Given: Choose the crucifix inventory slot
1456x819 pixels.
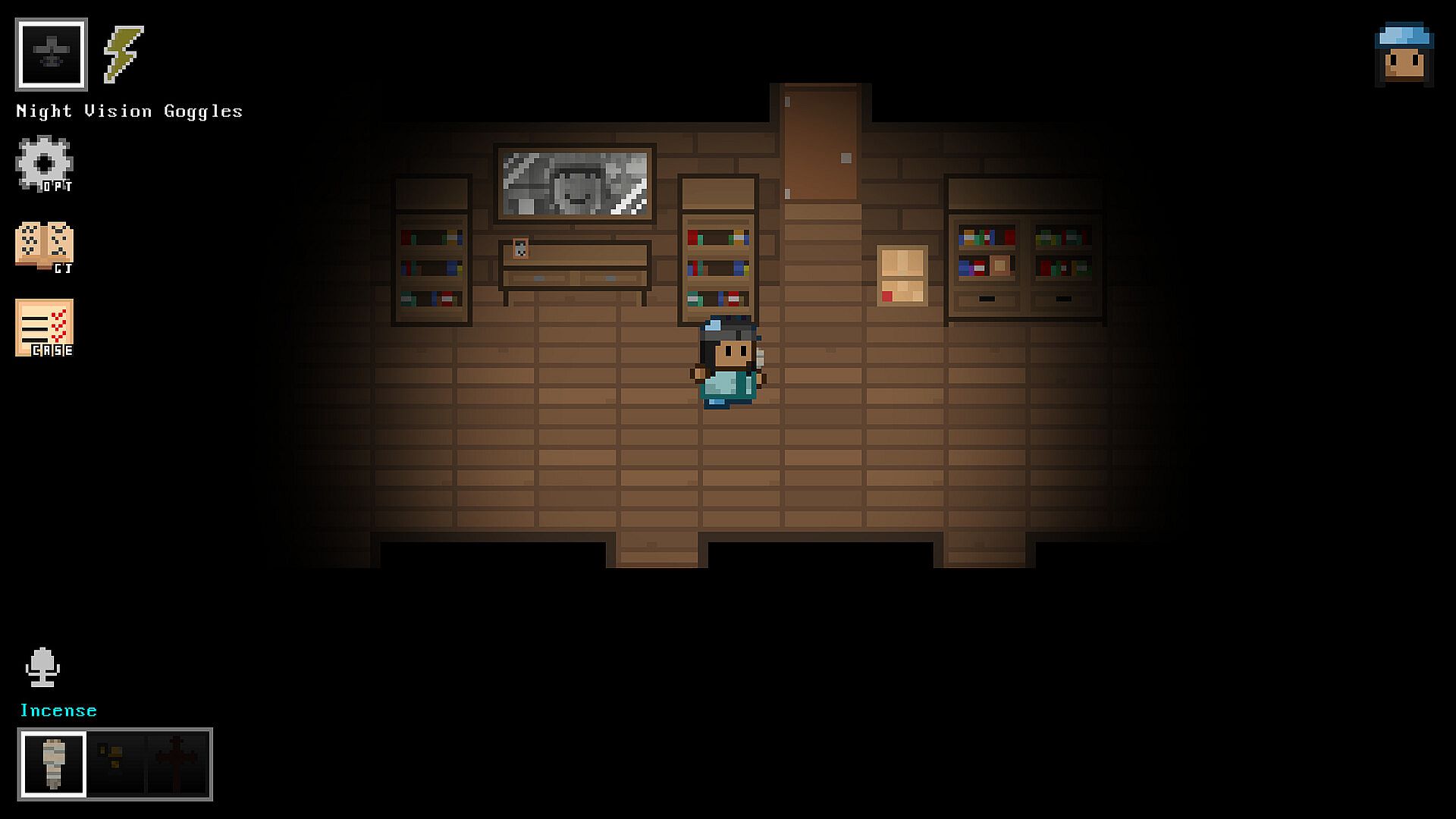Looking at the screenshot, I should 177,764.
